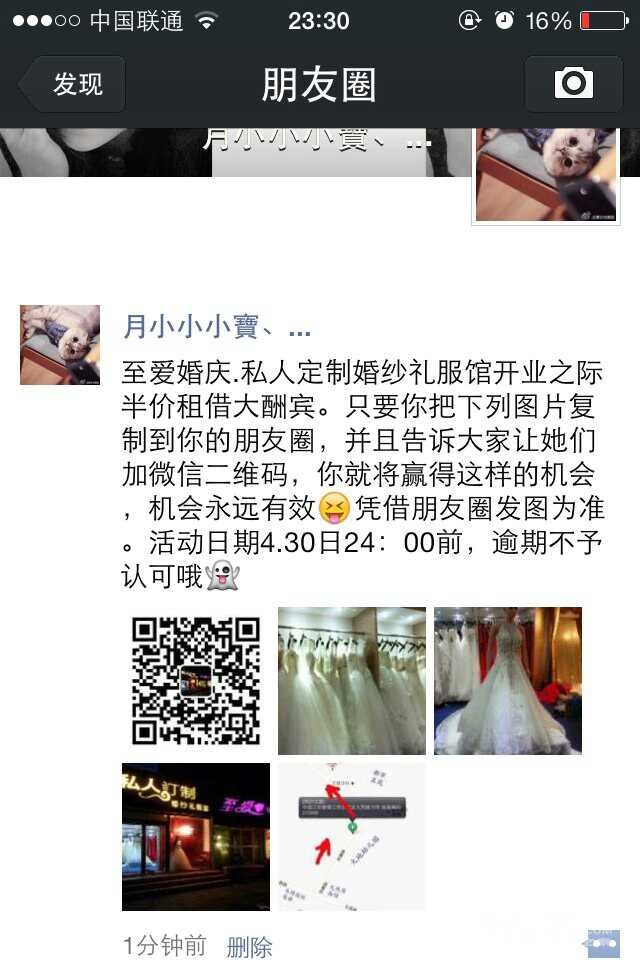View the night storefront photo

196,836
